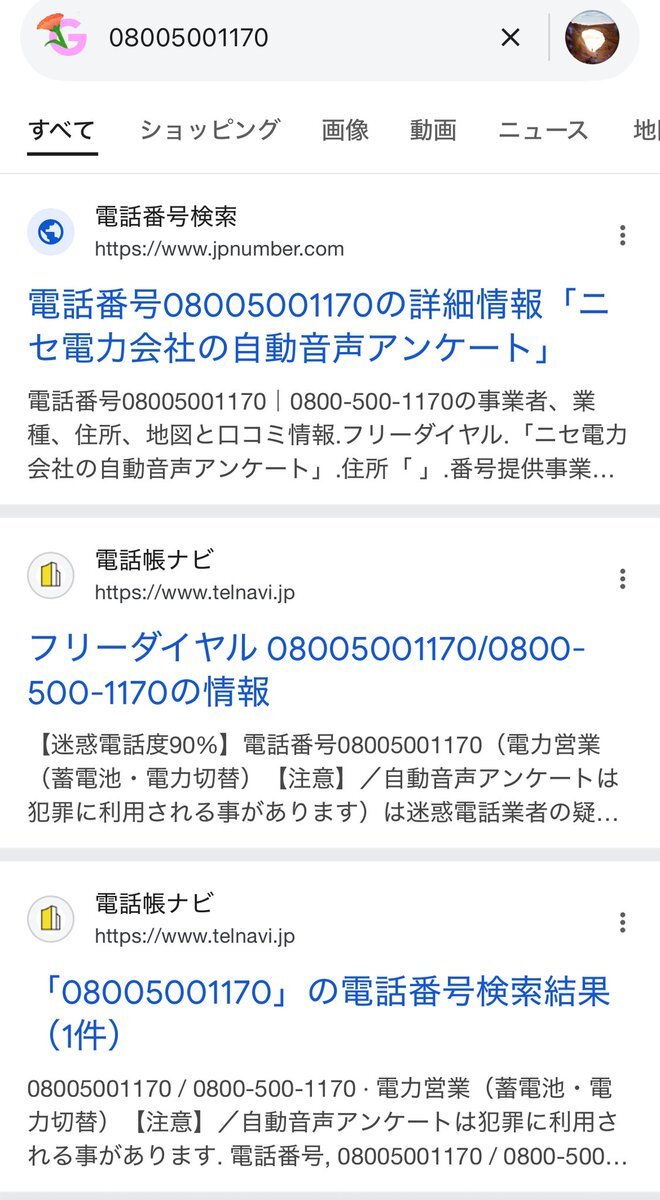
Task: Open the 電話番号検索結果(1件) telnavi result
Action: pos(319,1013)
